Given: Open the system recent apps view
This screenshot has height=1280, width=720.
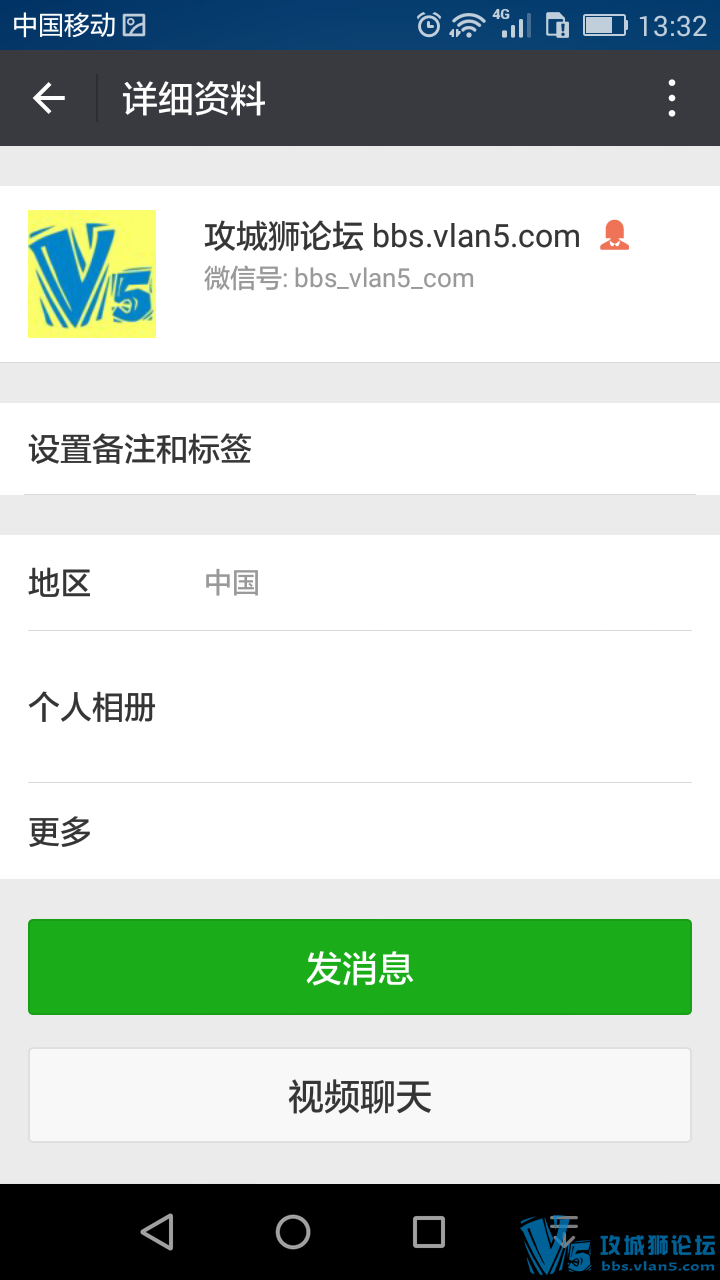Looking at the screenshot, I should pyautogui.click(x=429, y=1232).
